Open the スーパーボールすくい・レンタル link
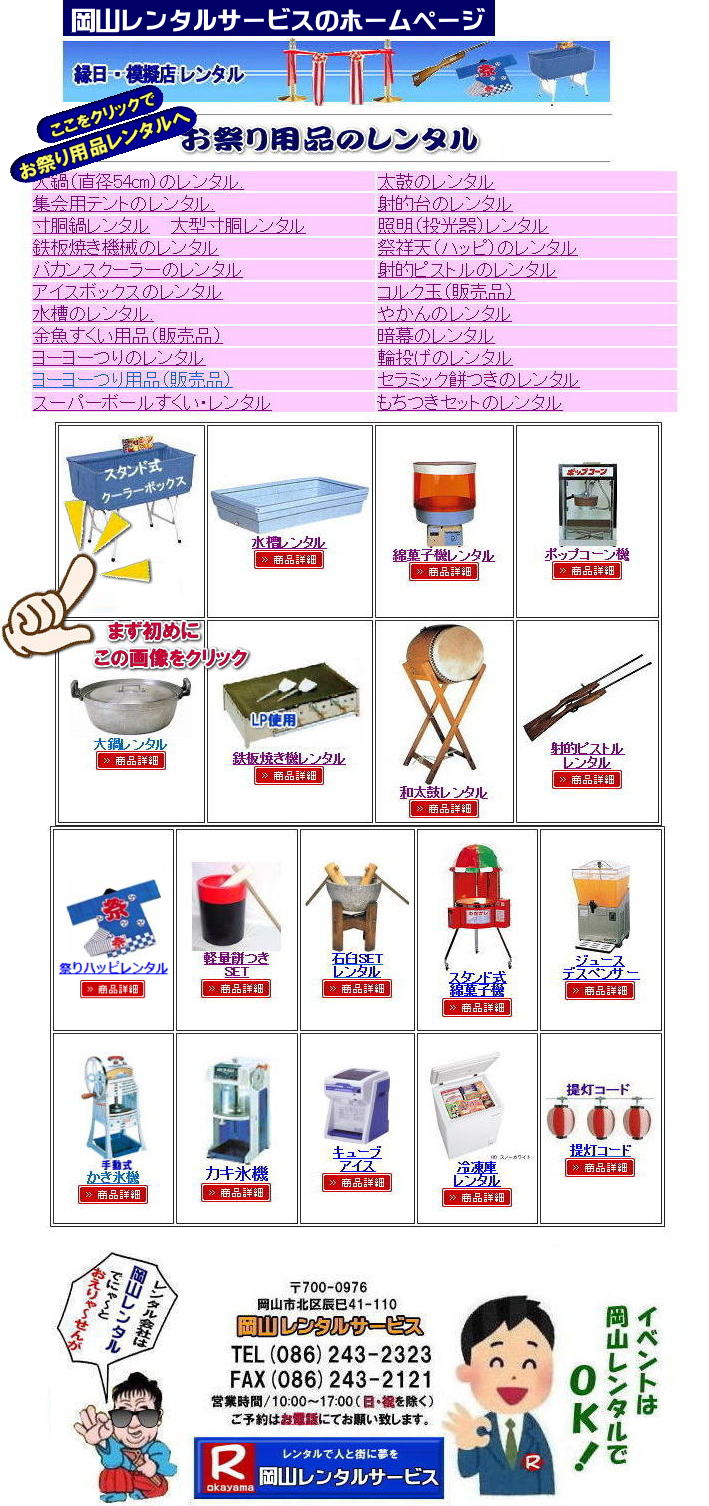 coord(151,403)
